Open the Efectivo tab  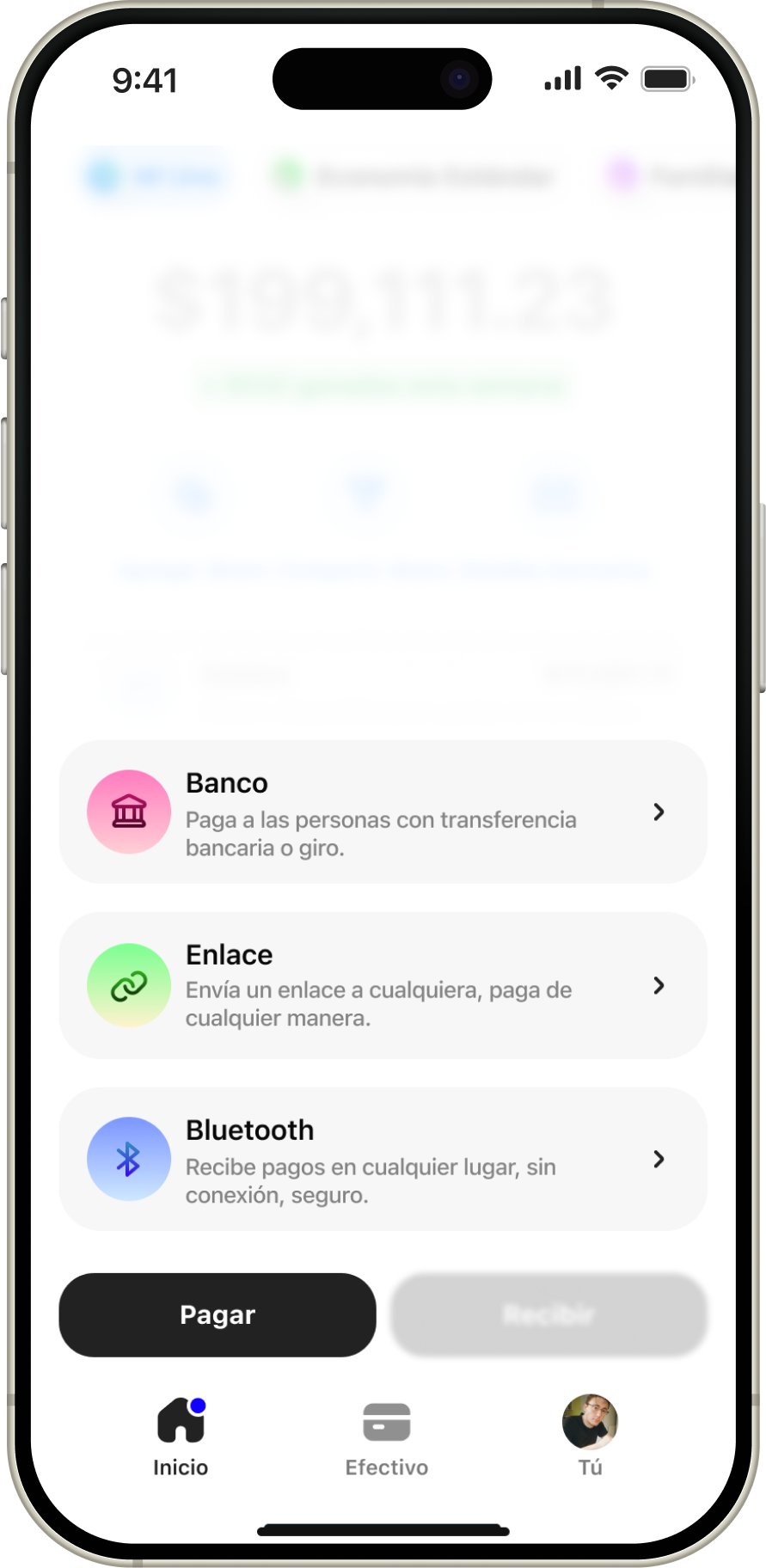[387, 1436]
